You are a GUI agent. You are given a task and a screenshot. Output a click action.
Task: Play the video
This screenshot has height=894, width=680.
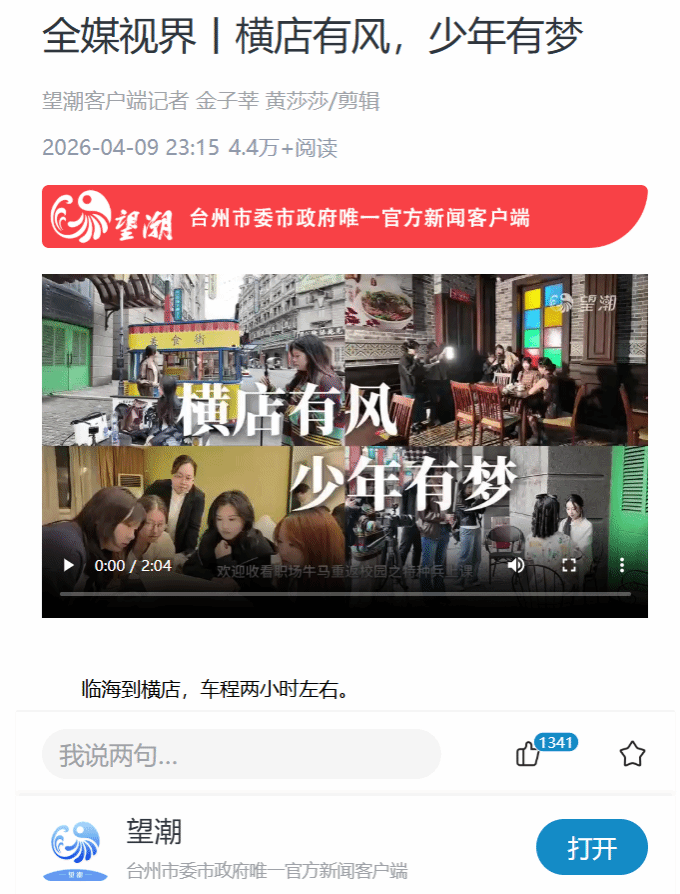tap(68, 565)
